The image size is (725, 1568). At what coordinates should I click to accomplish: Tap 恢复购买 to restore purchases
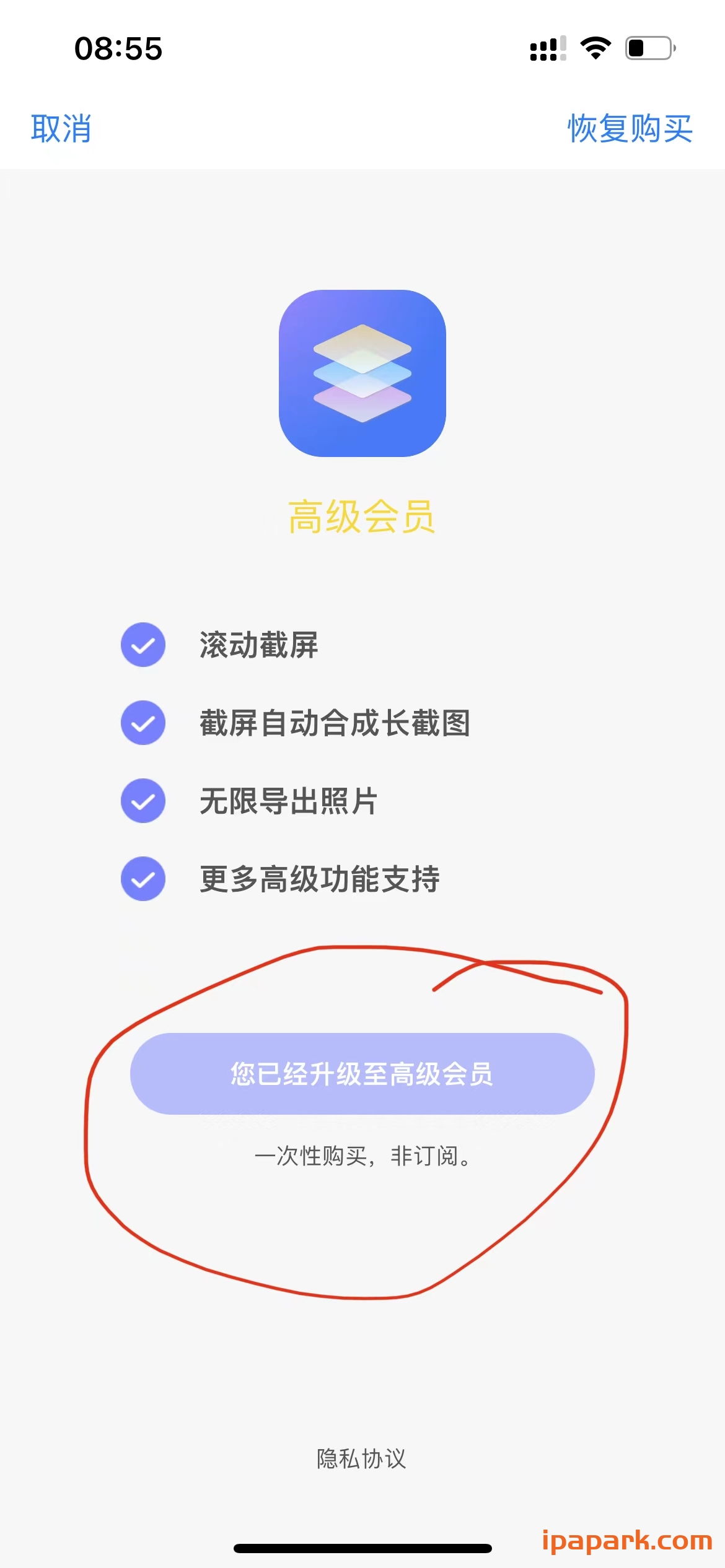(x=630, y=129)
